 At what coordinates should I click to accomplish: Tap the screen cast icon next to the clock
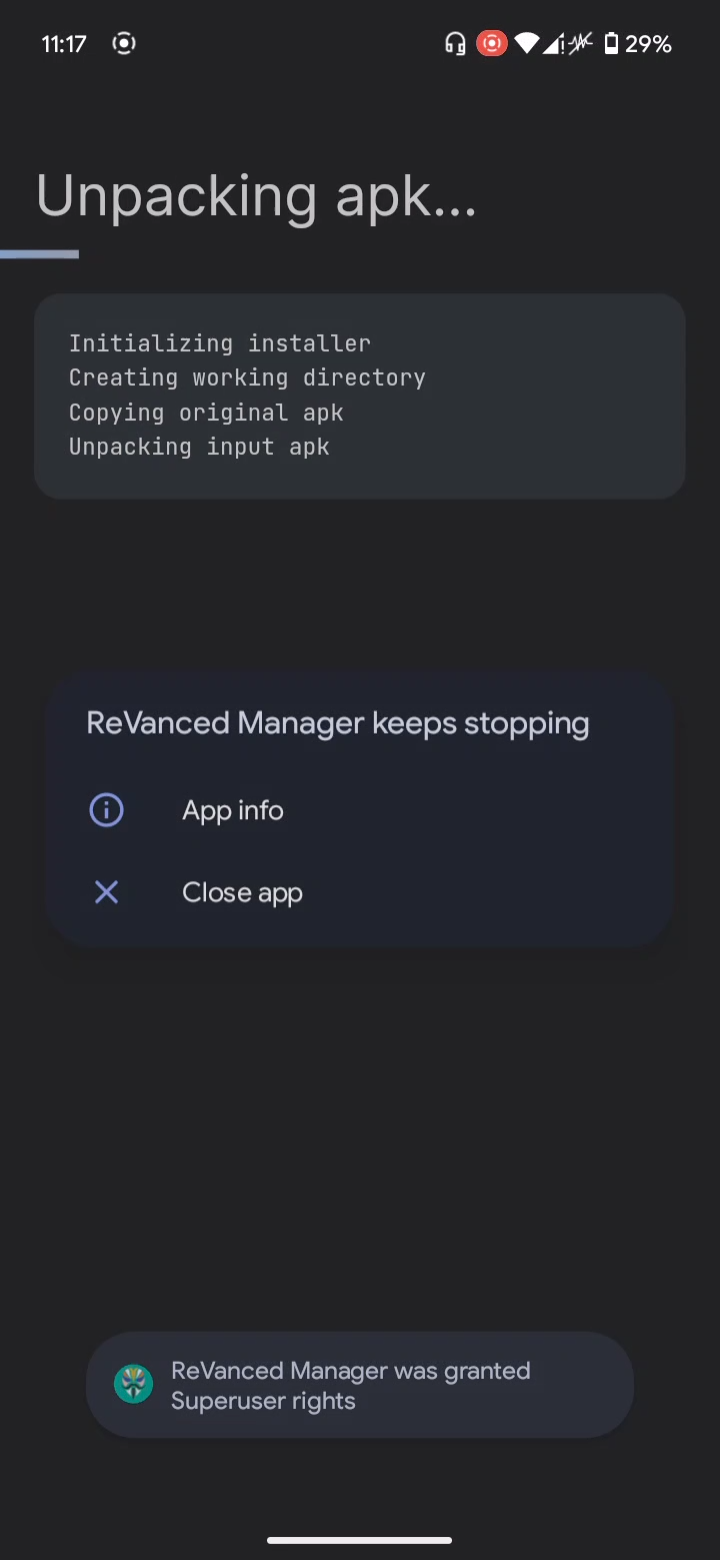coord(123,43)
